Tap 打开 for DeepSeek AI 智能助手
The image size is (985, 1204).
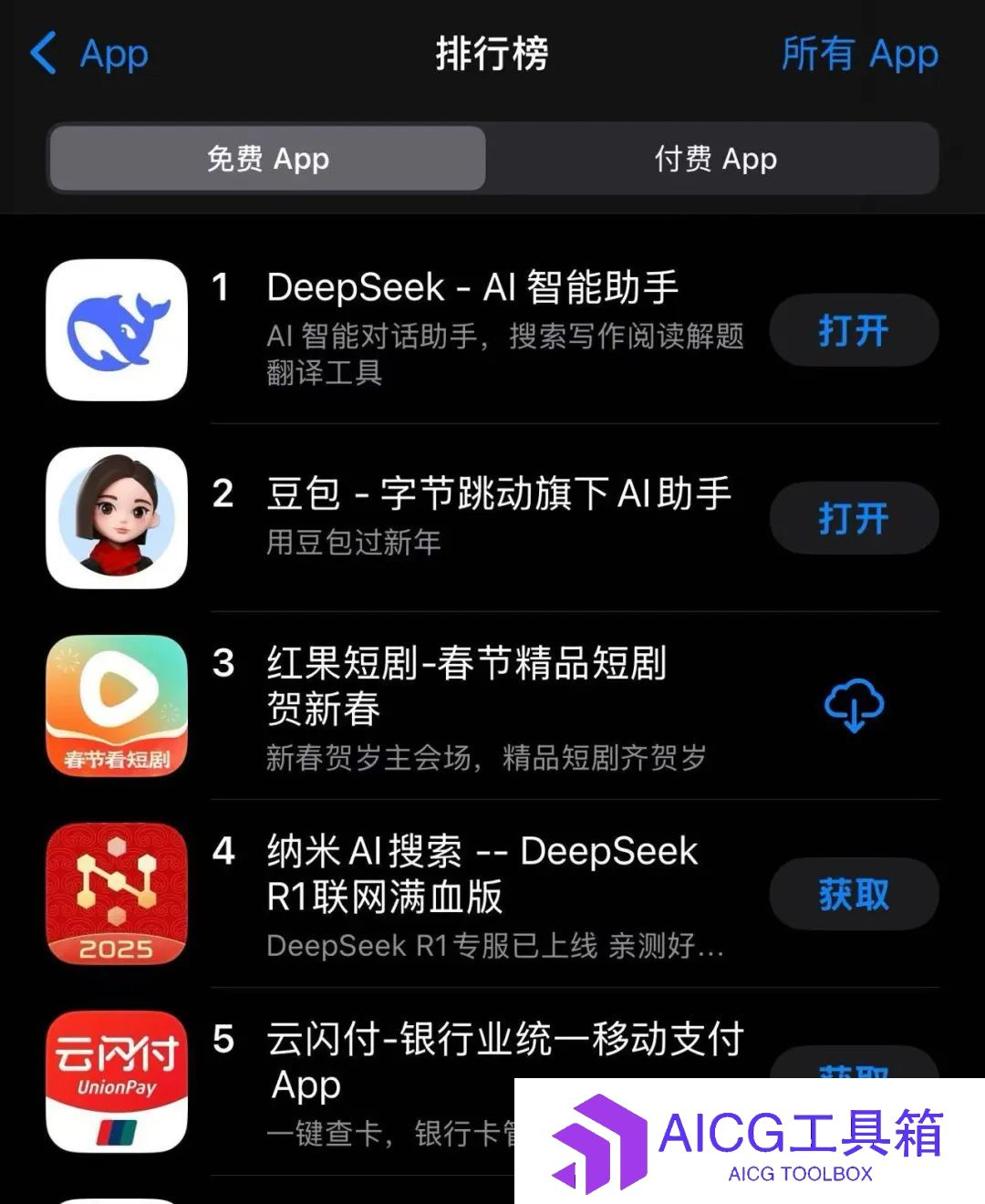tap(854, 330)
